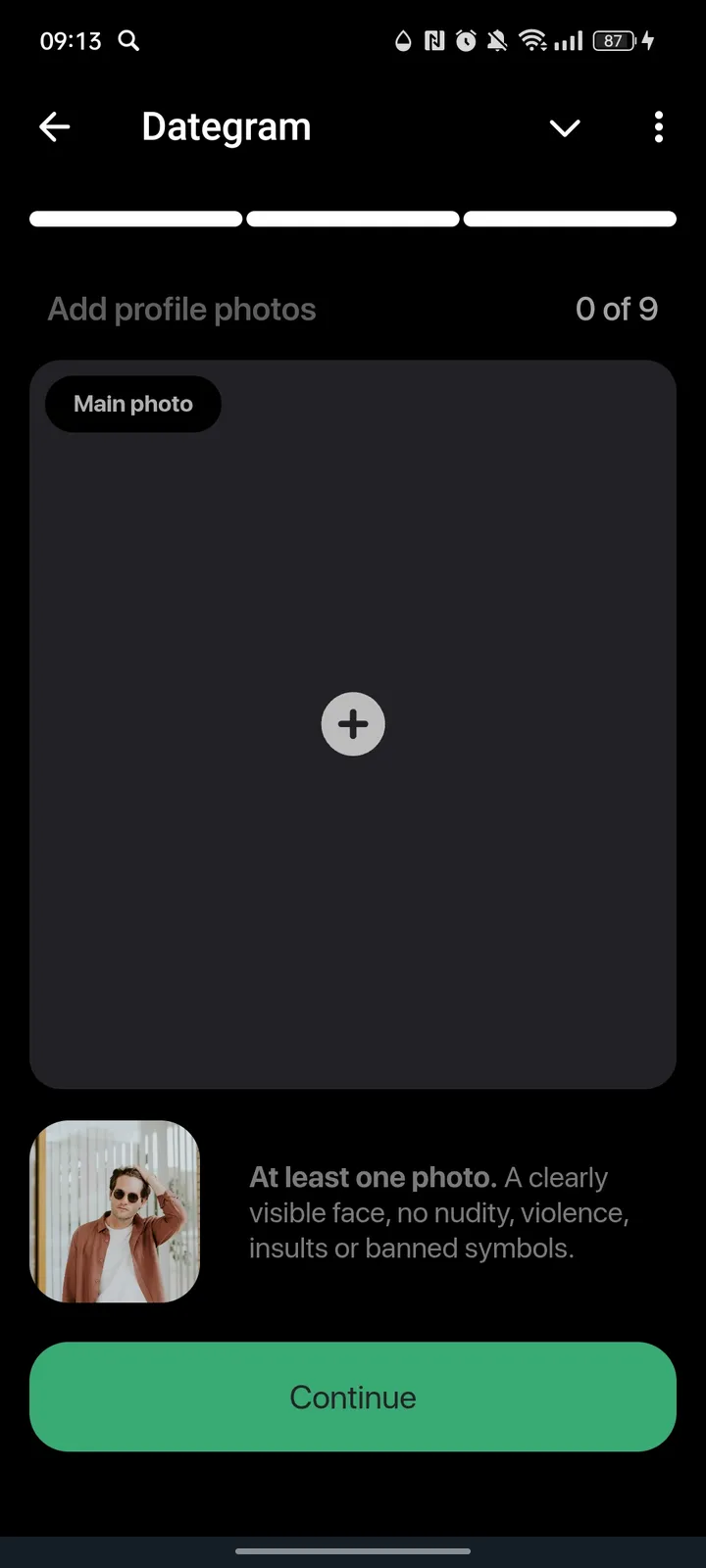The image size is (706, 1568).
Task: Tap the empty main photo upload area
Action: coord(353,931)
